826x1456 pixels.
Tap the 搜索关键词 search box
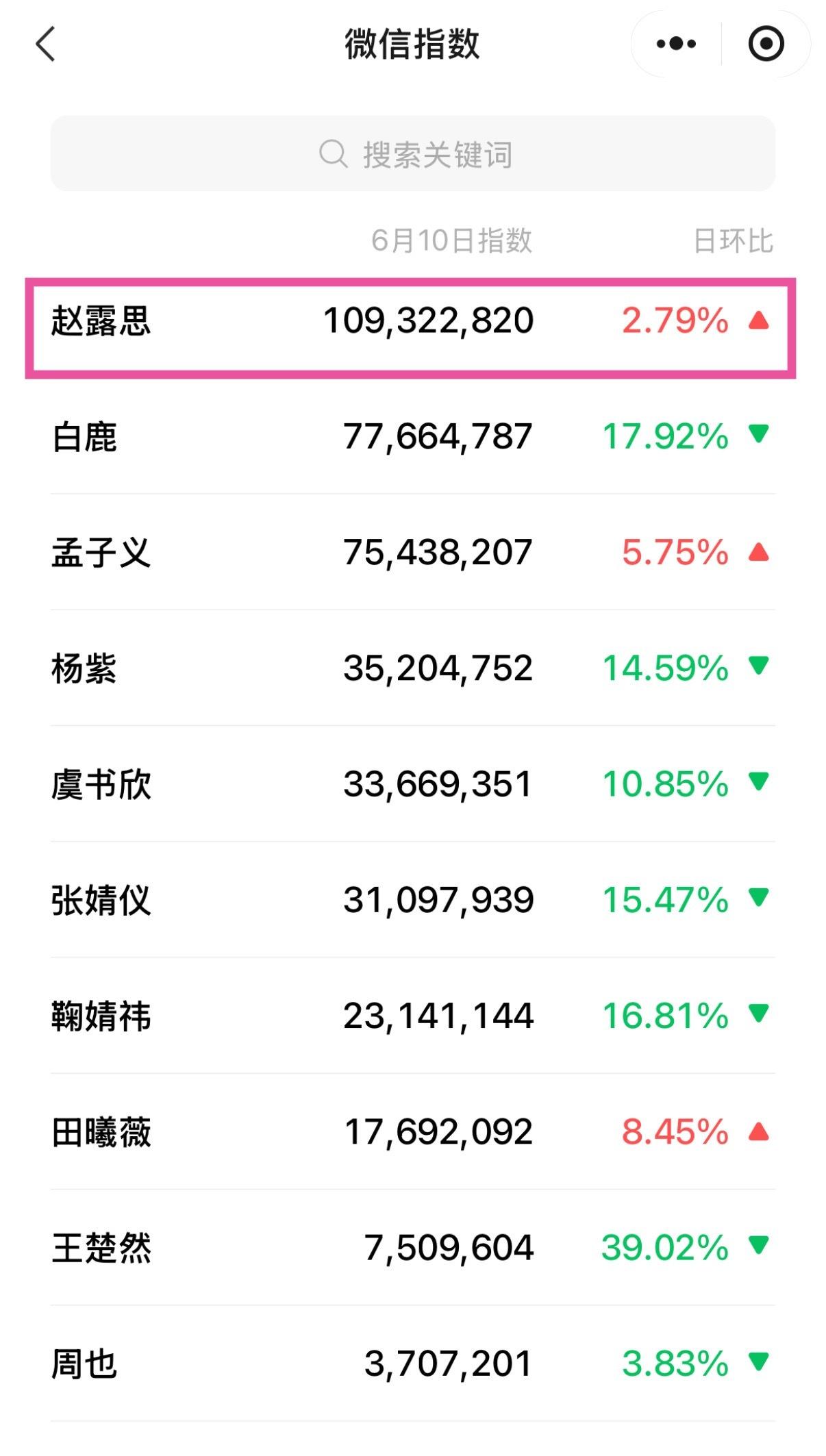click(x=413, y=153)
